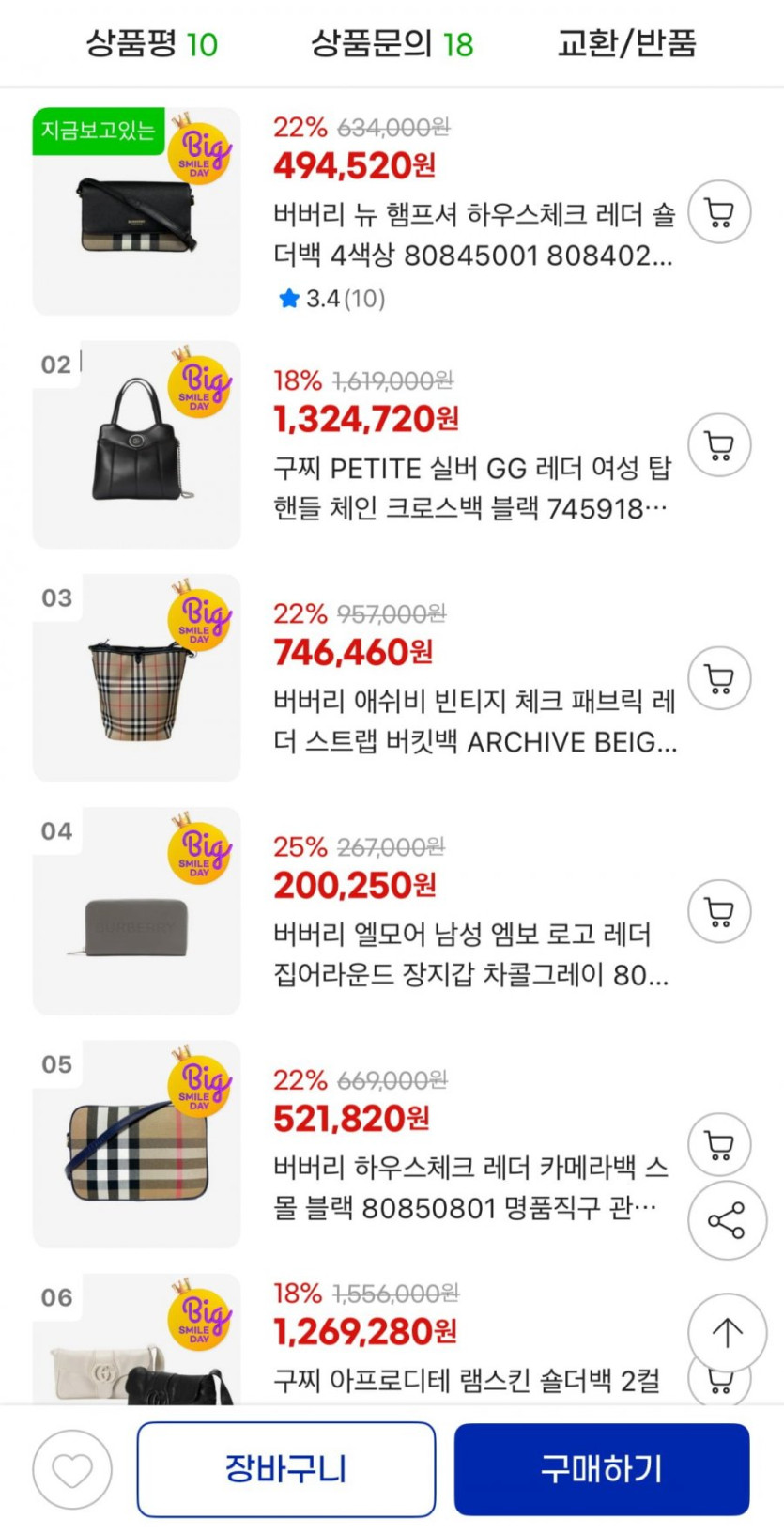Select the 교환/반품 tab
Screen dimensions: 784x1534
click(626, 43)
